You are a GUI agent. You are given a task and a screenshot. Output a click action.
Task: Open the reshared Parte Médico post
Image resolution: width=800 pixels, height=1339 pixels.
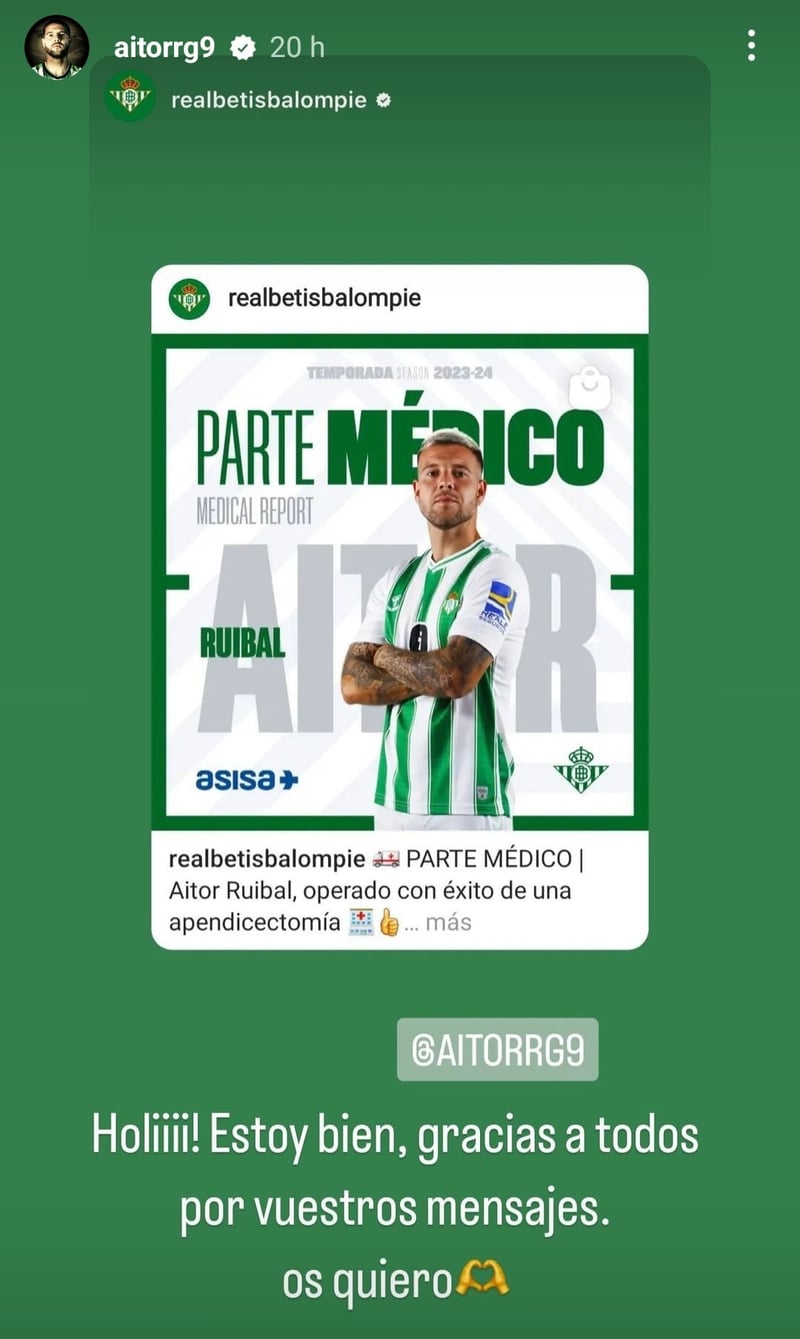pos(399,580)
